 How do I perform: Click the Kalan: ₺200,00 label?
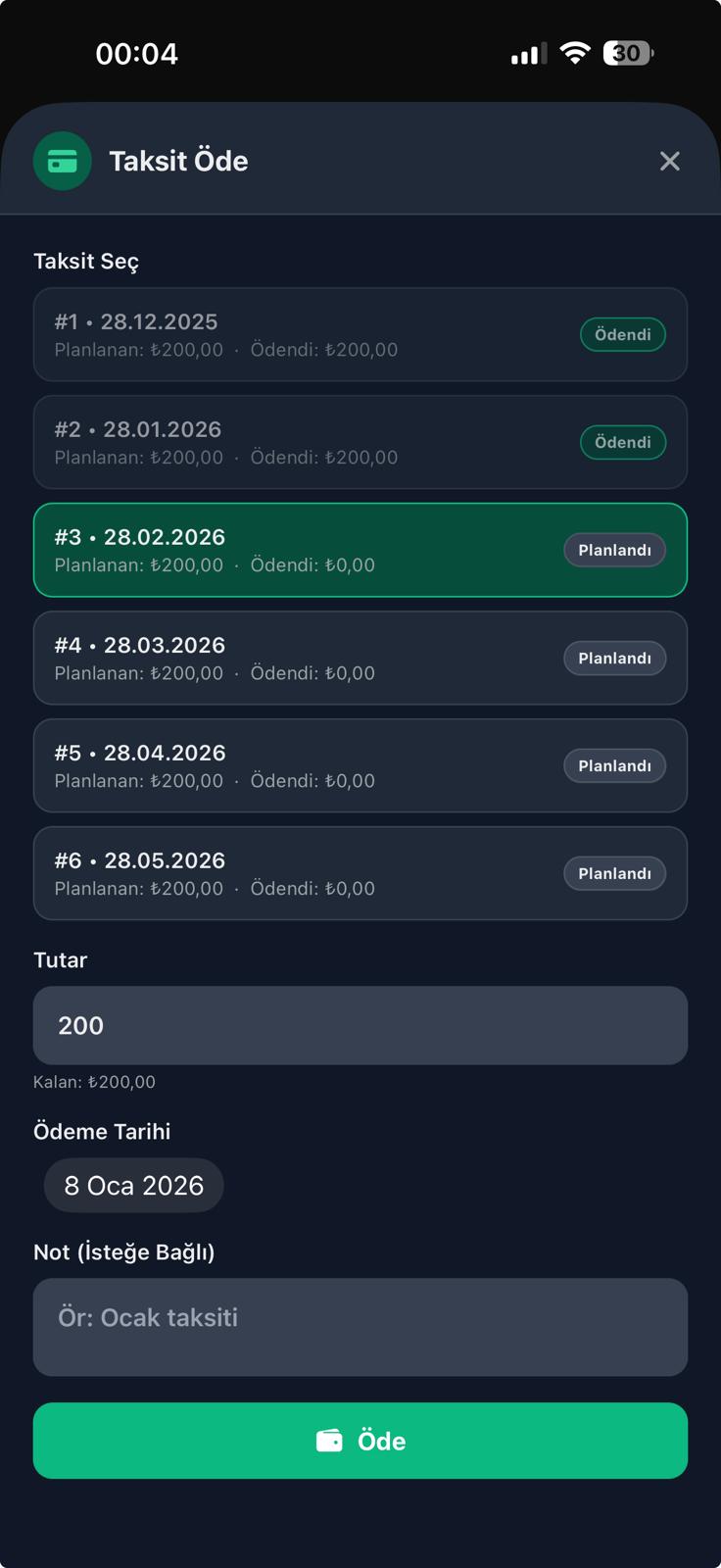click(x=94, y=1082)
